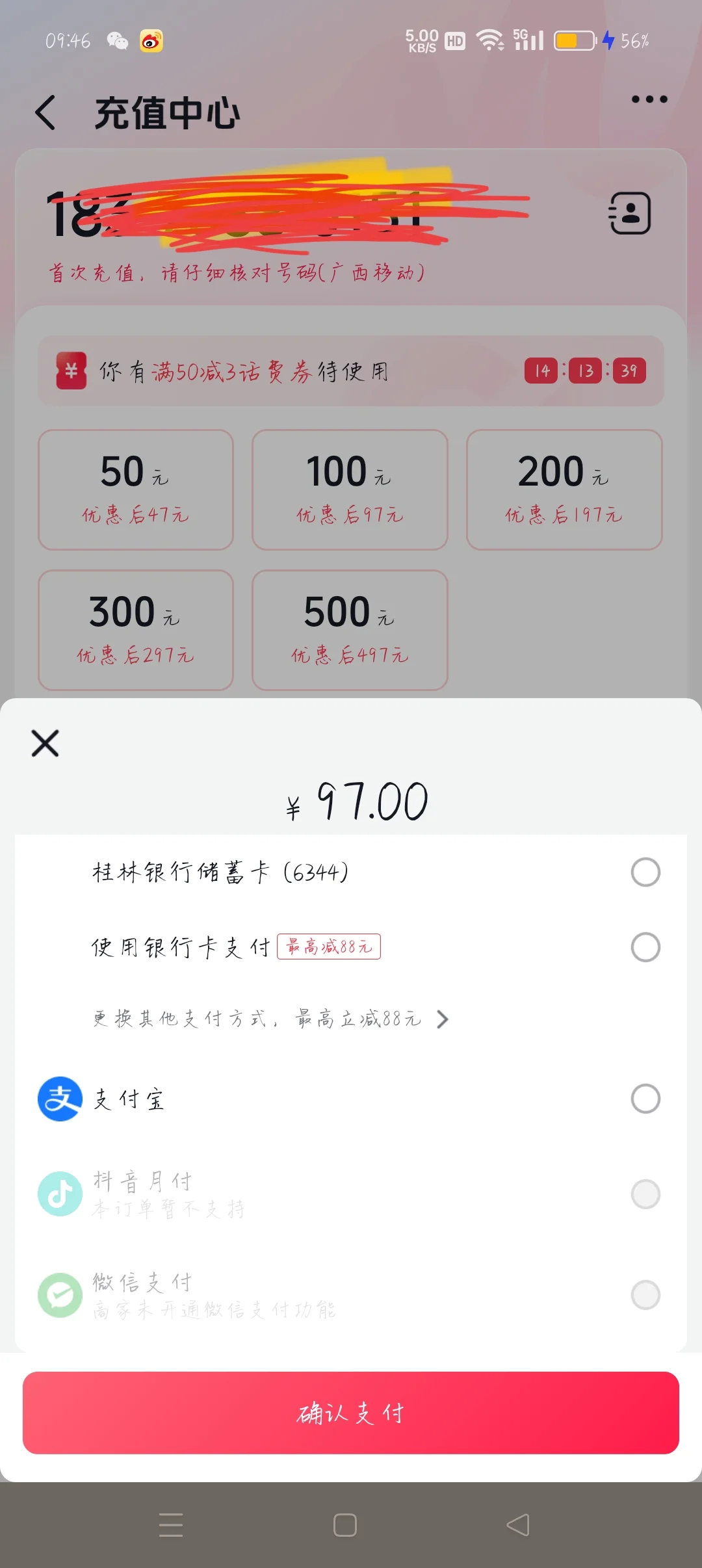Pick the 50元 recharge amount
The width and height of the screenshot is (702, 1568).
[135, 490]
